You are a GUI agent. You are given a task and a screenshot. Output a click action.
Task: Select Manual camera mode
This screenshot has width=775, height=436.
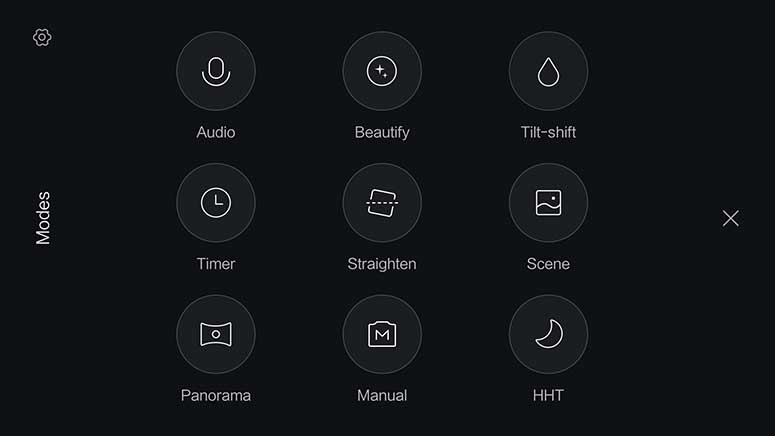[x=382, y=334]
